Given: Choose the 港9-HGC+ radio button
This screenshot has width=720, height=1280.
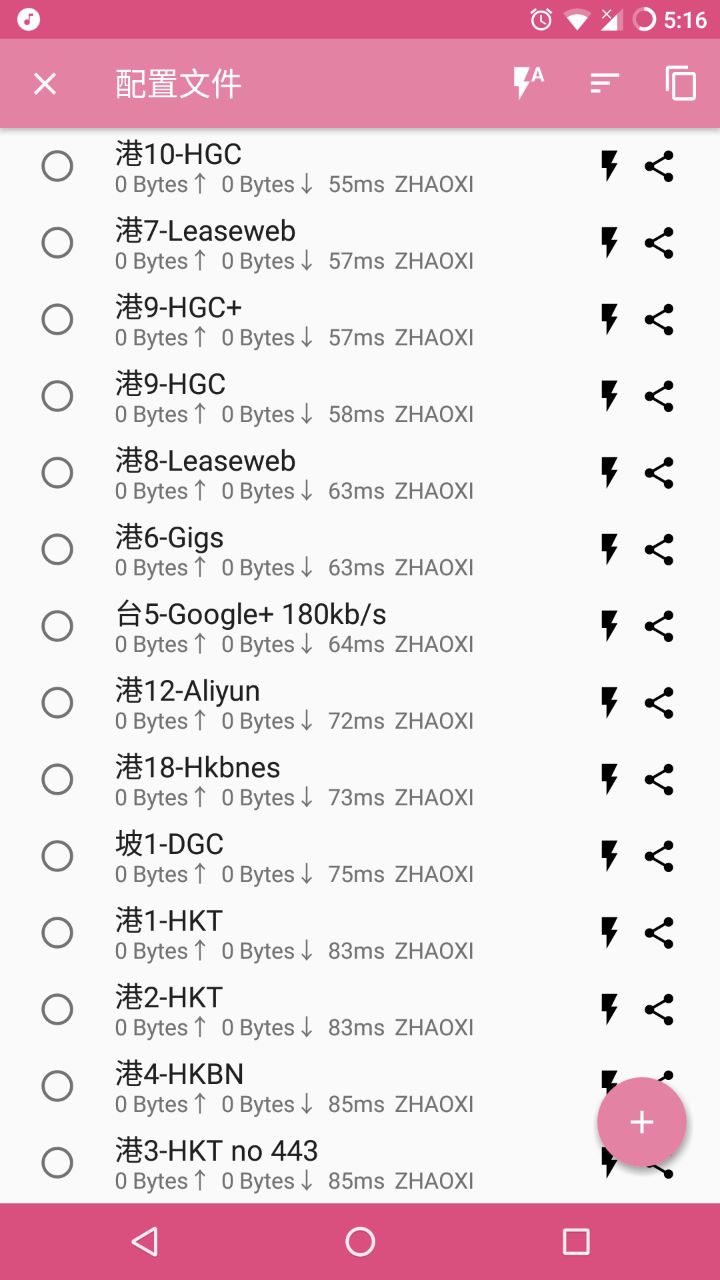Looking at the screenshot, I should click(57, 320).
